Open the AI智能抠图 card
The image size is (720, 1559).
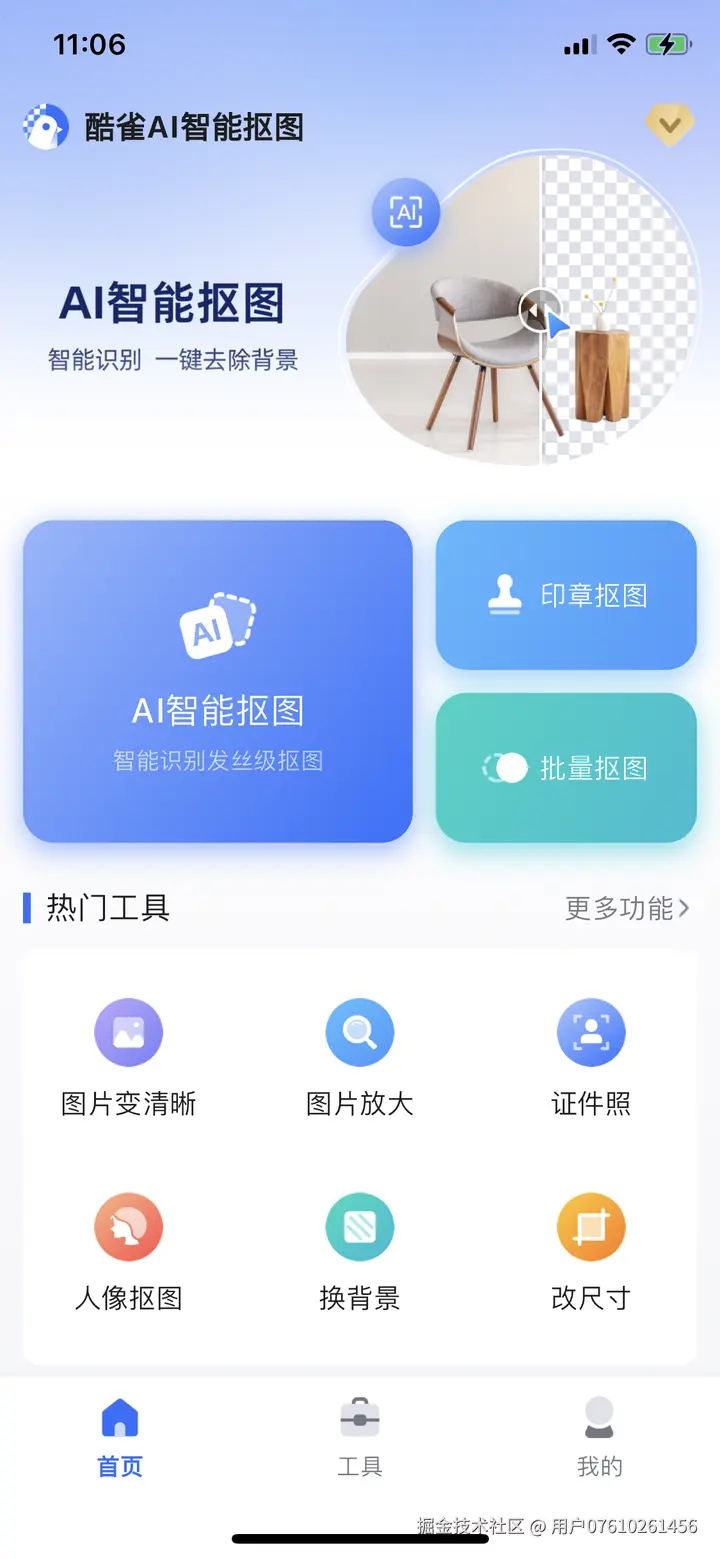[x=218, y=681]
